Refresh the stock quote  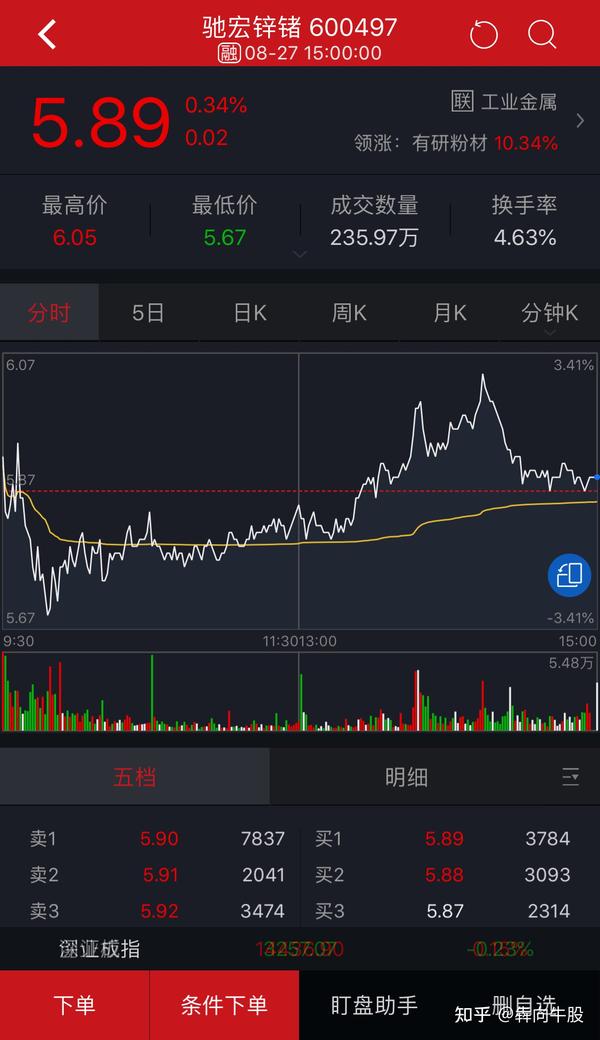tap(483, 34)
